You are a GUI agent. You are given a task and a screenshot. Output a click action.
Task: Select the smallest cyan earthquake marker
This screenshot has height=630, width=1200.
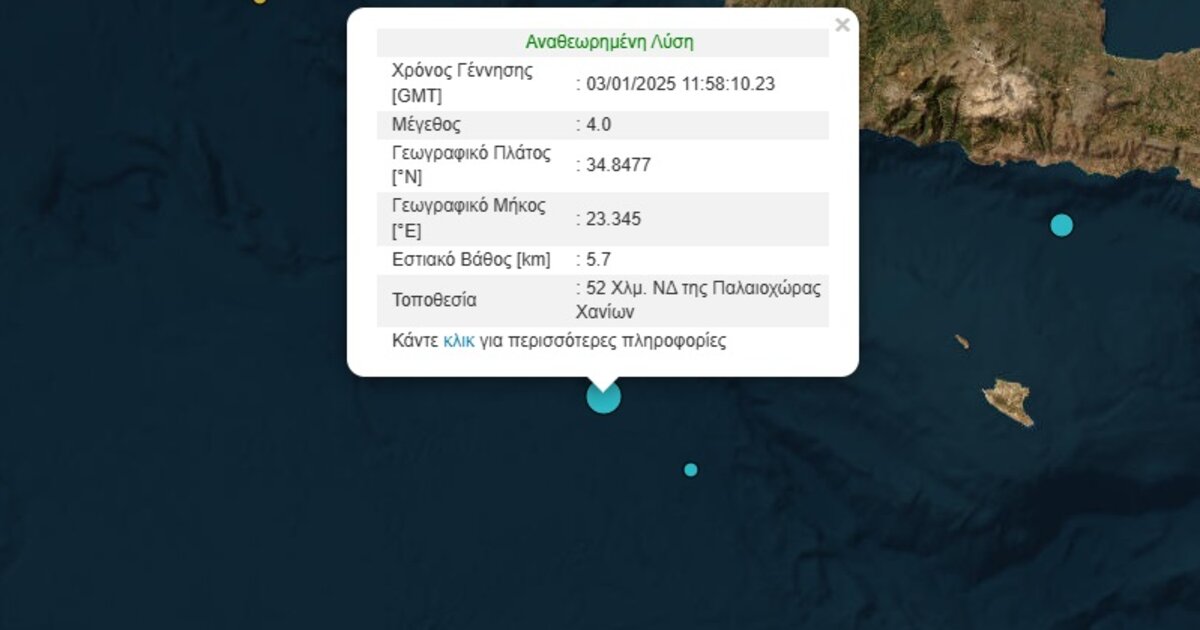[690, 469]
